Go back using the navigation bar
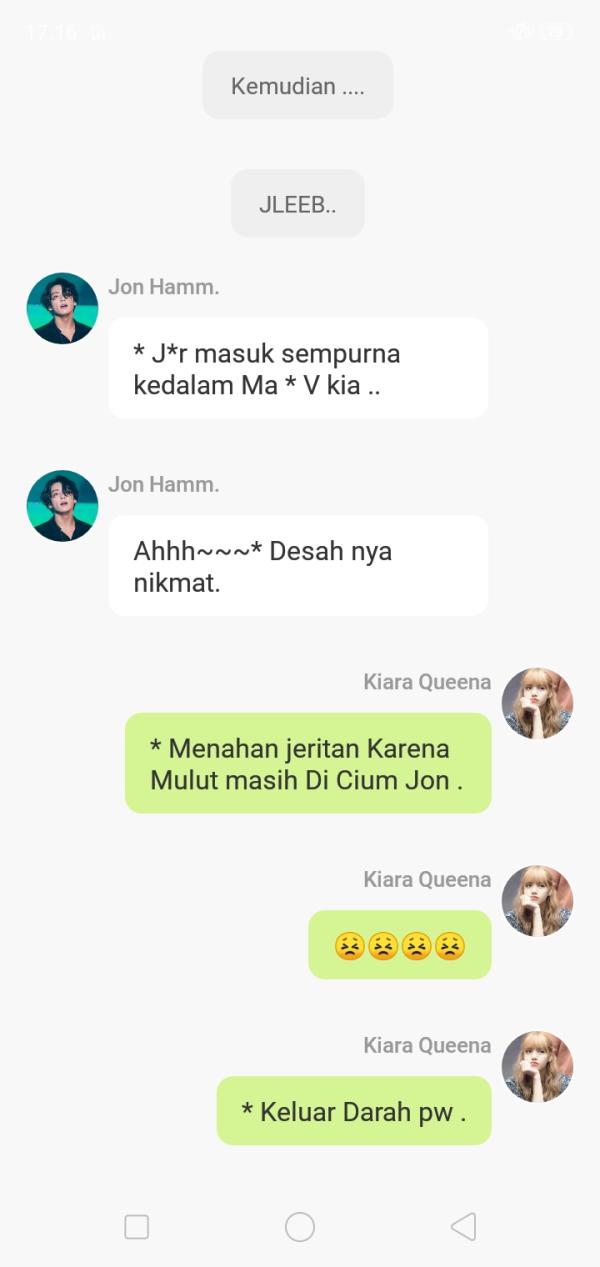The width and height of the screenshot is (600, 1267). (x=462, y=1227)
